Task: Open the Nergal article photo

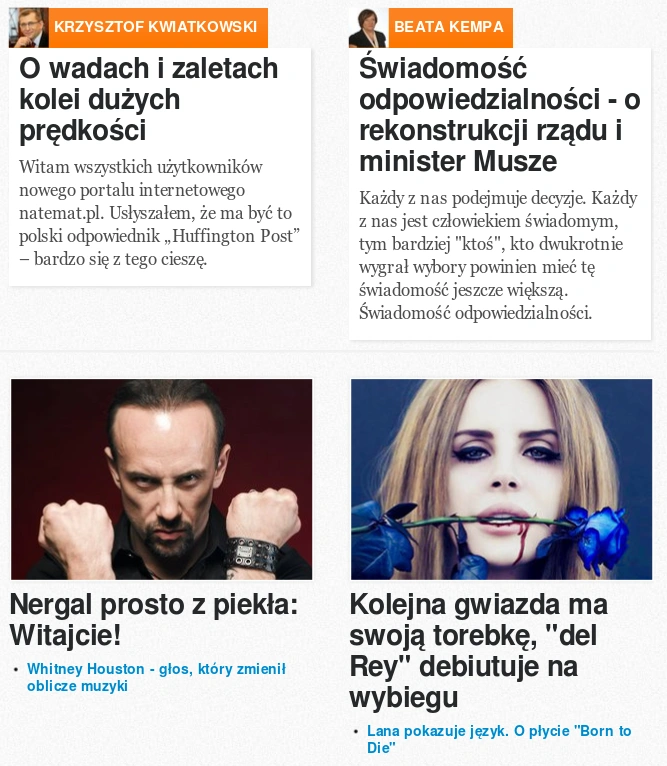Action: [x=161, y=479]
